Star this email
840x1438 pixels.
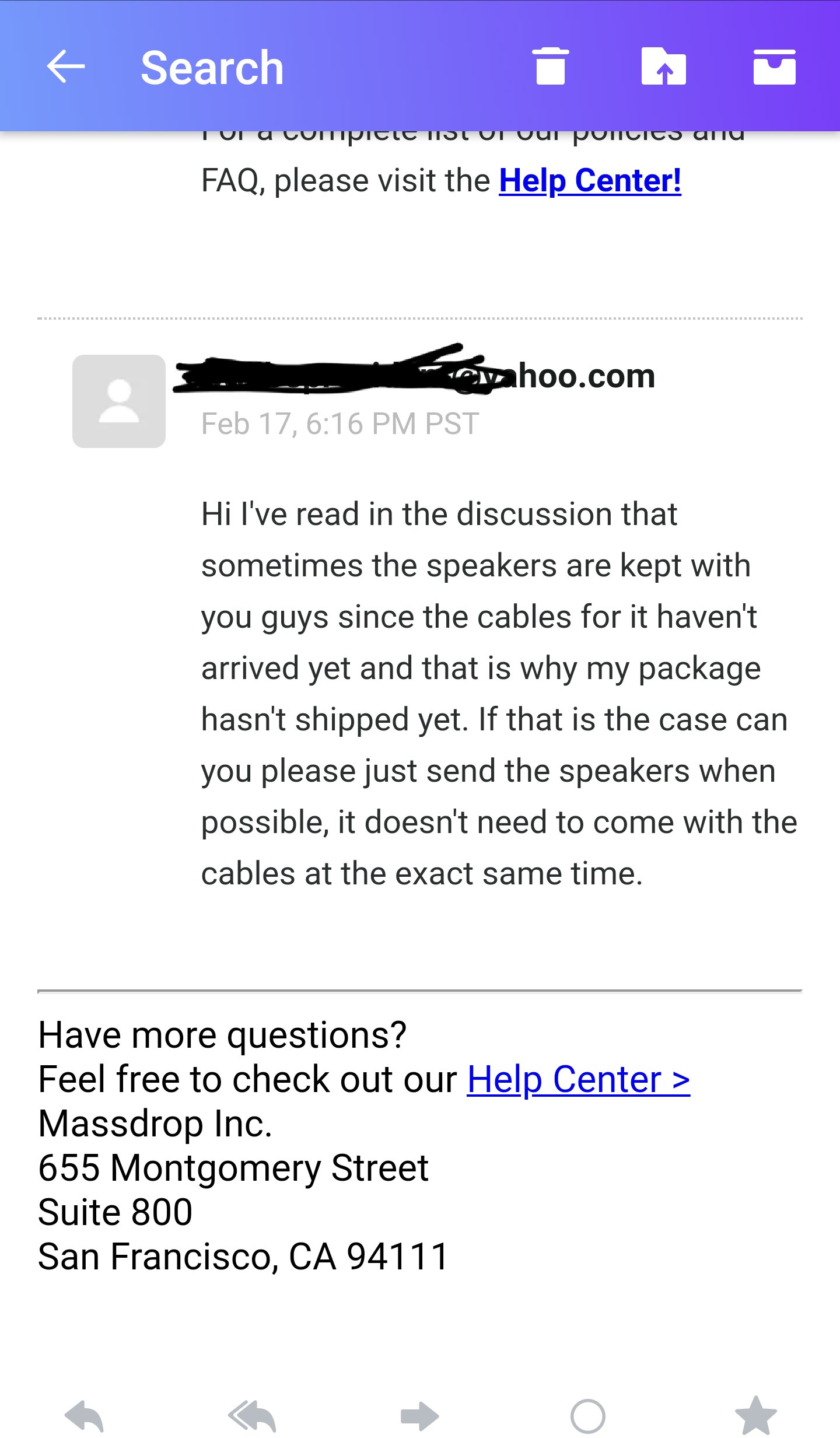point(755,1416)
